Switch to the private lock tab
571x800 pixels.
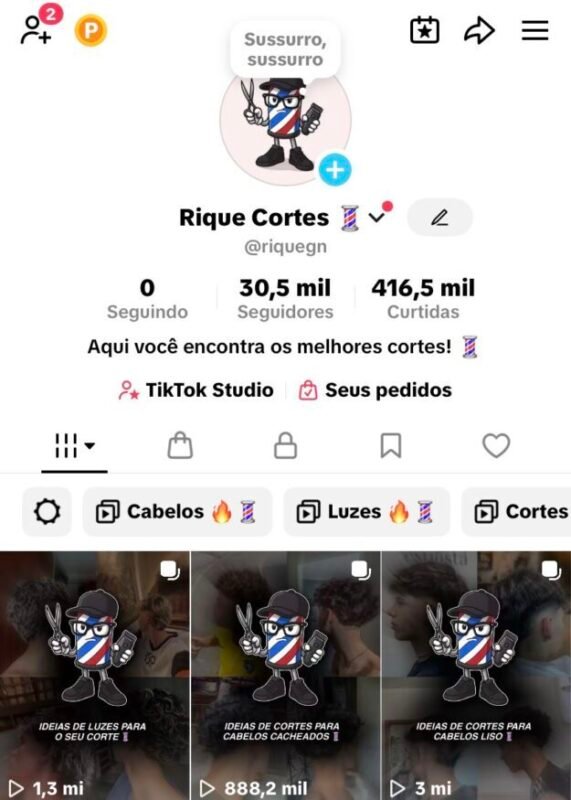(x=286, y=445)
